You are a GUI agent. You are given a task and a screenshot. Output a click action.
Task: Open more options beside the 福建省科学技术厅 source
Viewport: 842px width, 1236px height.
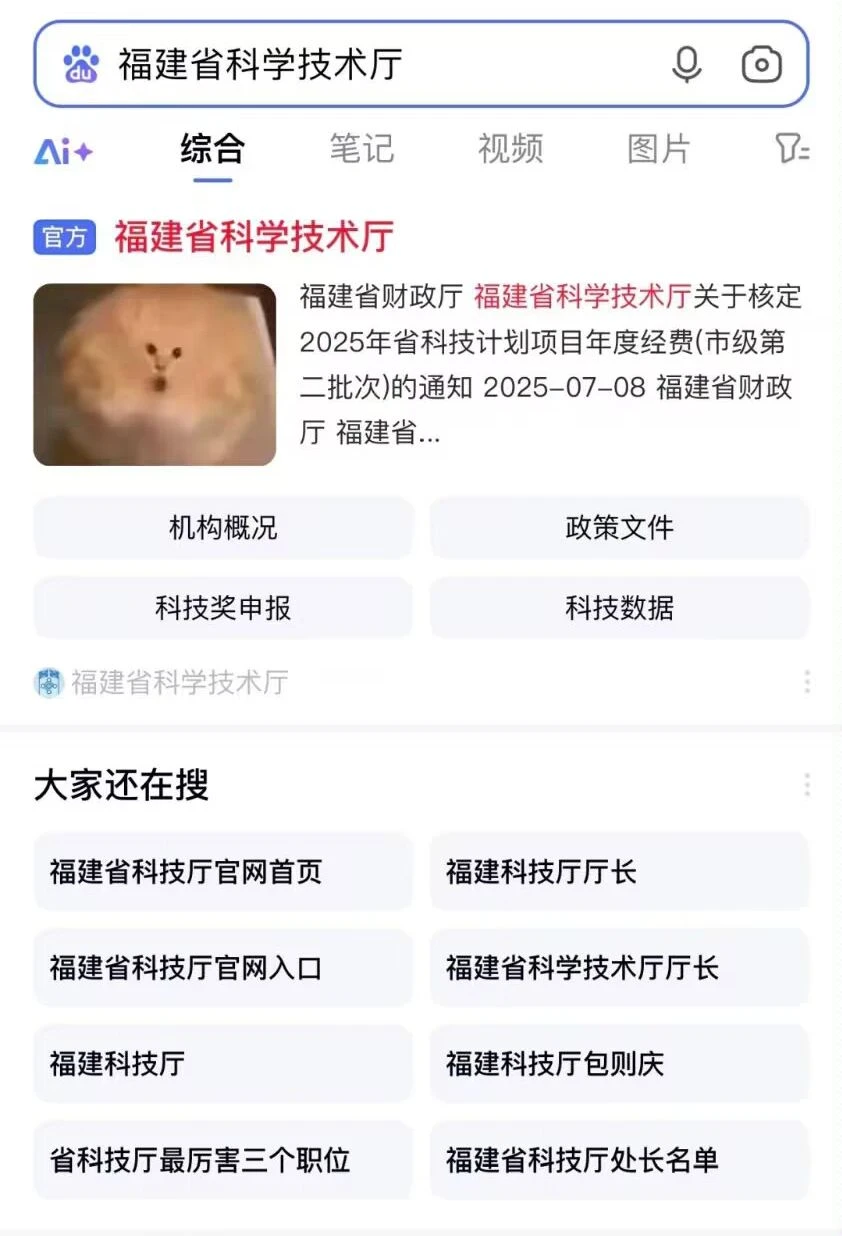click(x=806, y=682)
